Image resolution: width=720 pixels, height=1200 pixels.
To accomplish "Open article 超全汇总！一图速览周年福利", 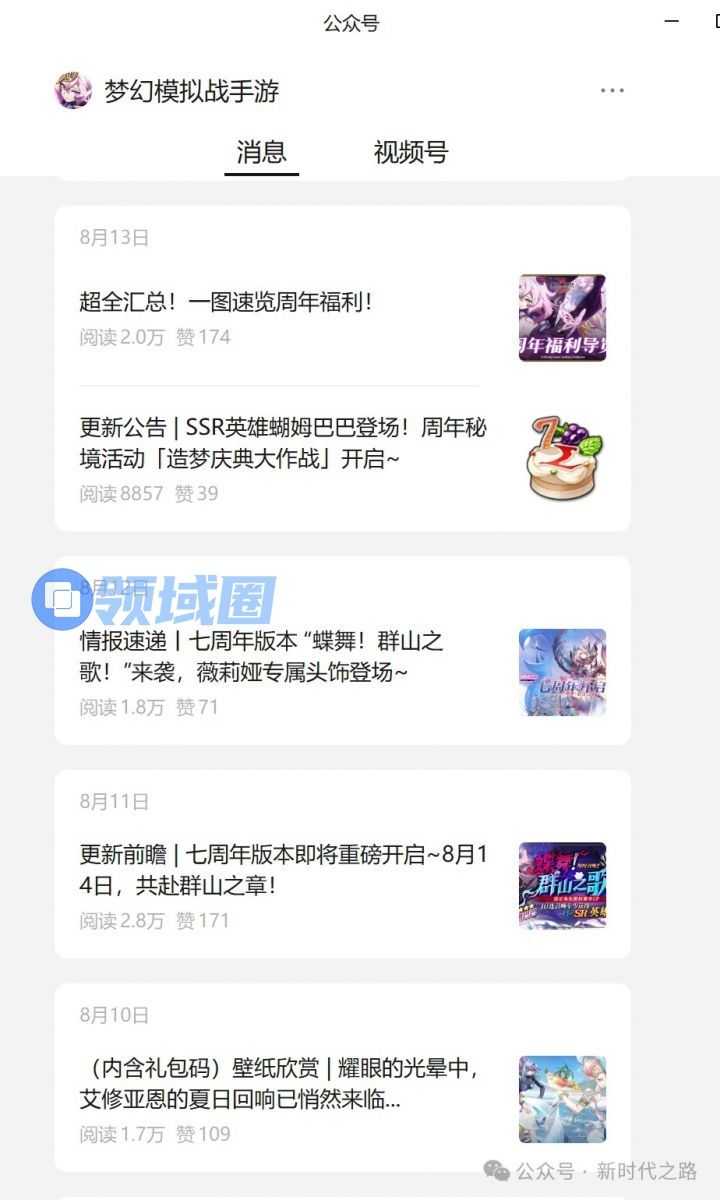I will tap(226, 302).
